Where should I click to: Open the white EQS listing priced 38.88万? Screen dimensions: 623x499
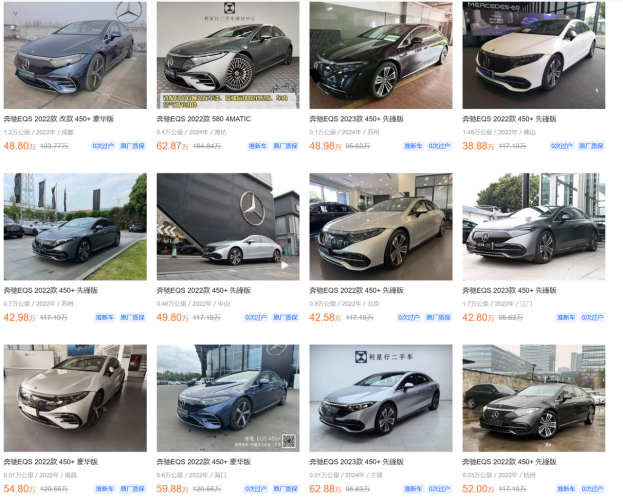(x=533, y=55)
